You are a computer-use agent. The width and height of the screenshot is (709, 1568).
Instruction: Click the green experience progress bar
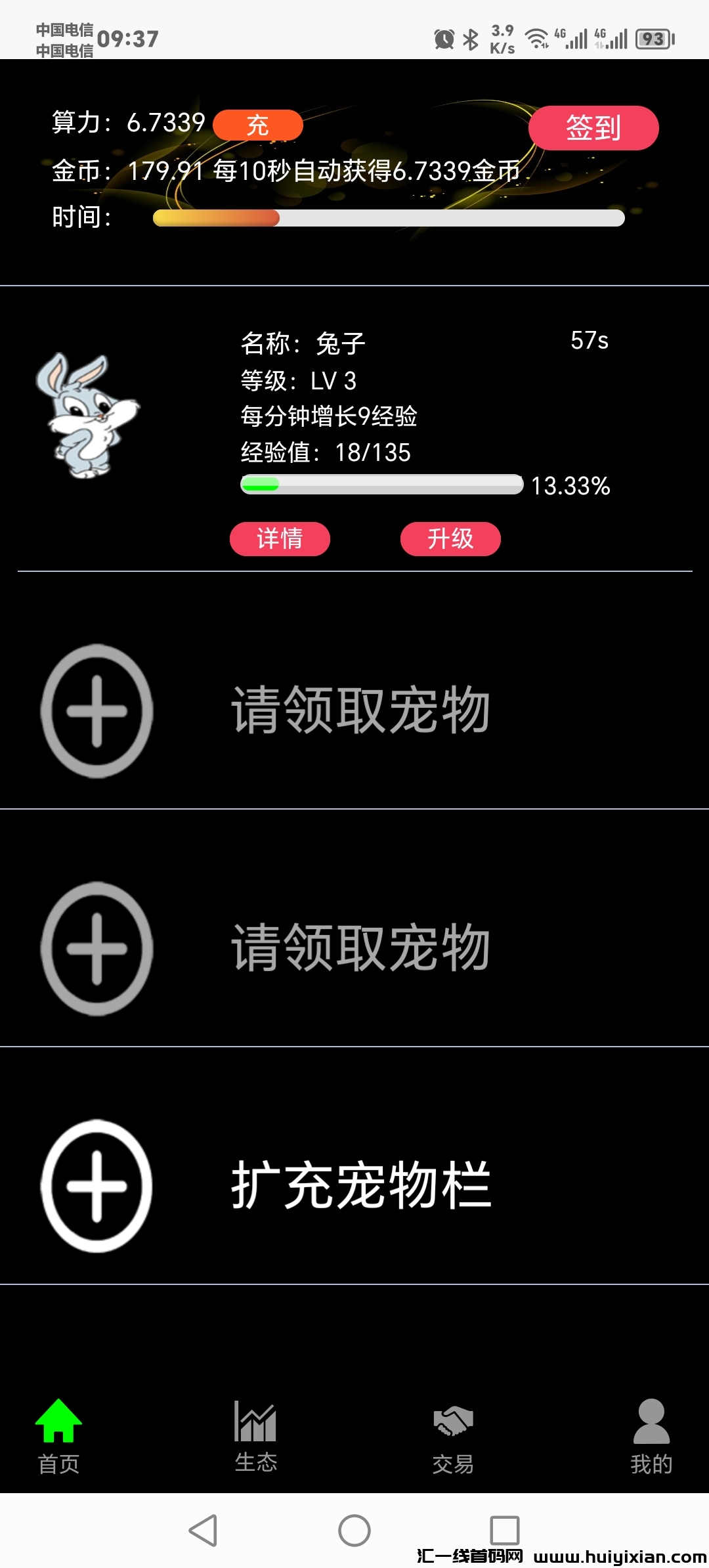click(x=381, y=486)
